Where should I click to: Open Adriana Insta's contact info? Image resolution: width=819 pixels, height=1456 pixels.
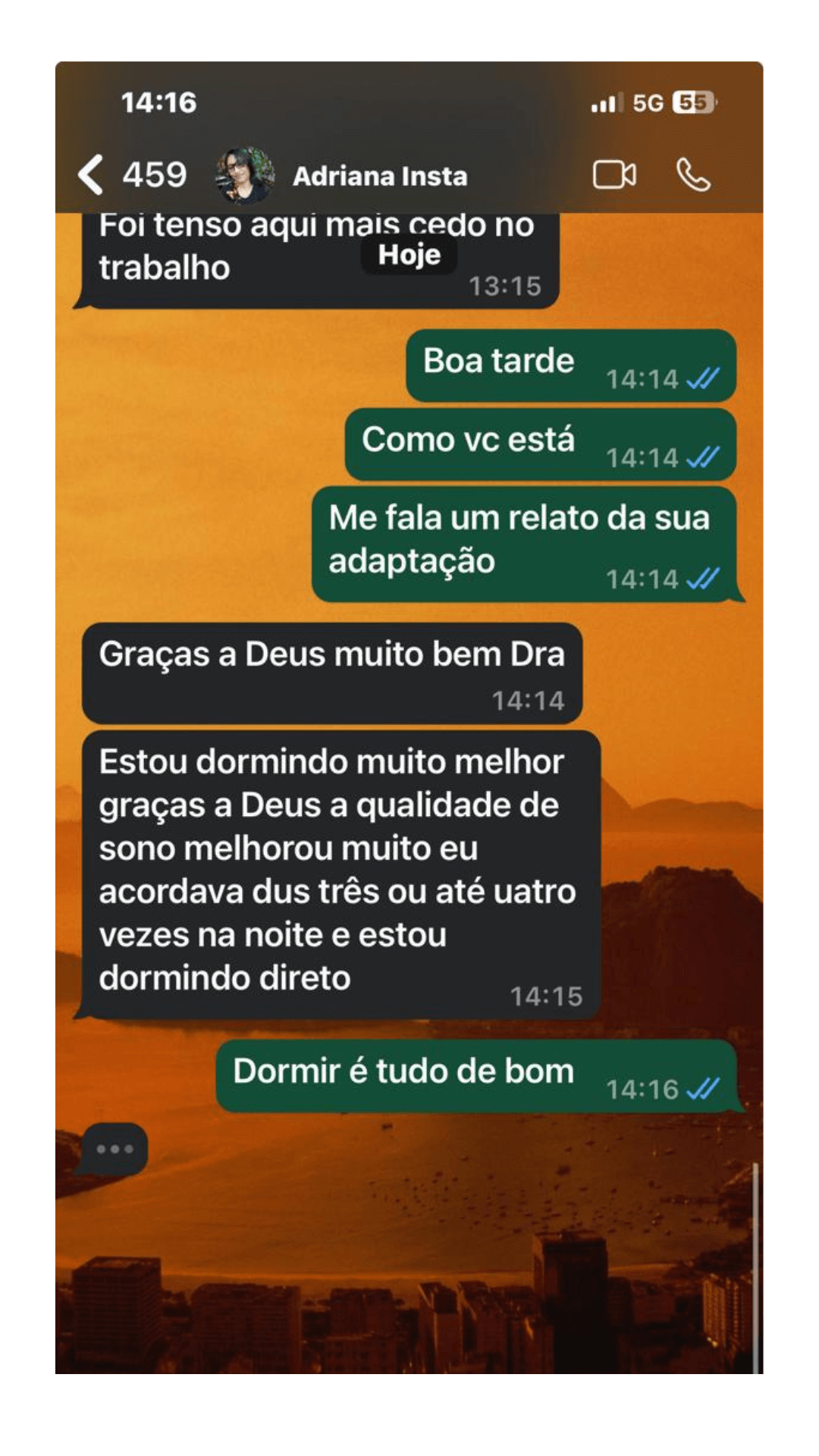(380, 177)
